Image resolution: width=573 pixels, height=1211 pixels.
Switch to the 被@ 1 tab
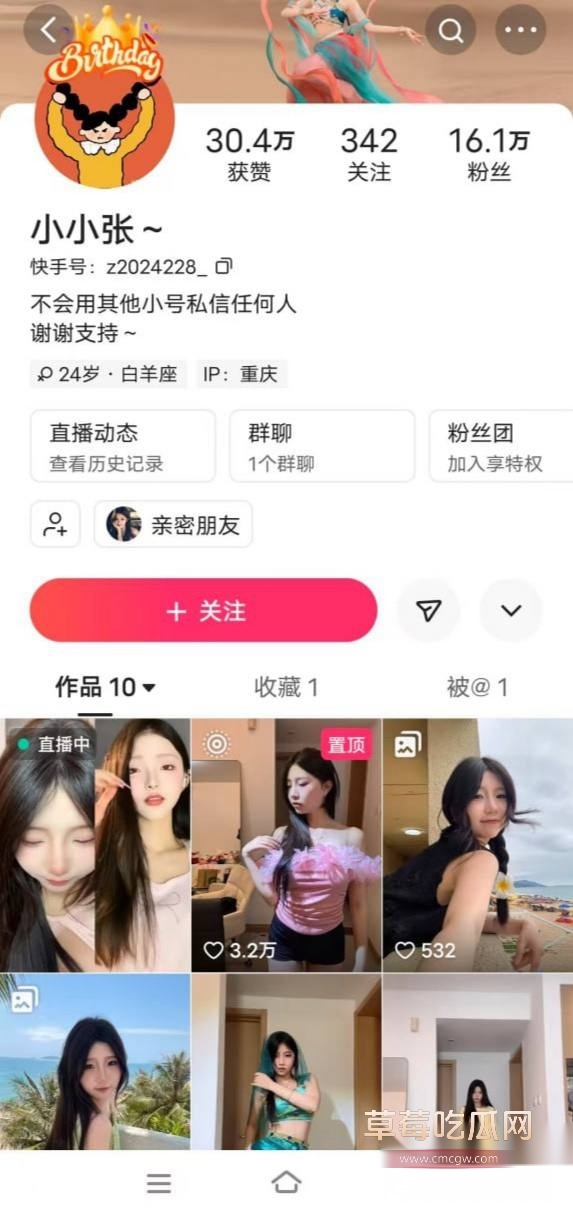477,687
